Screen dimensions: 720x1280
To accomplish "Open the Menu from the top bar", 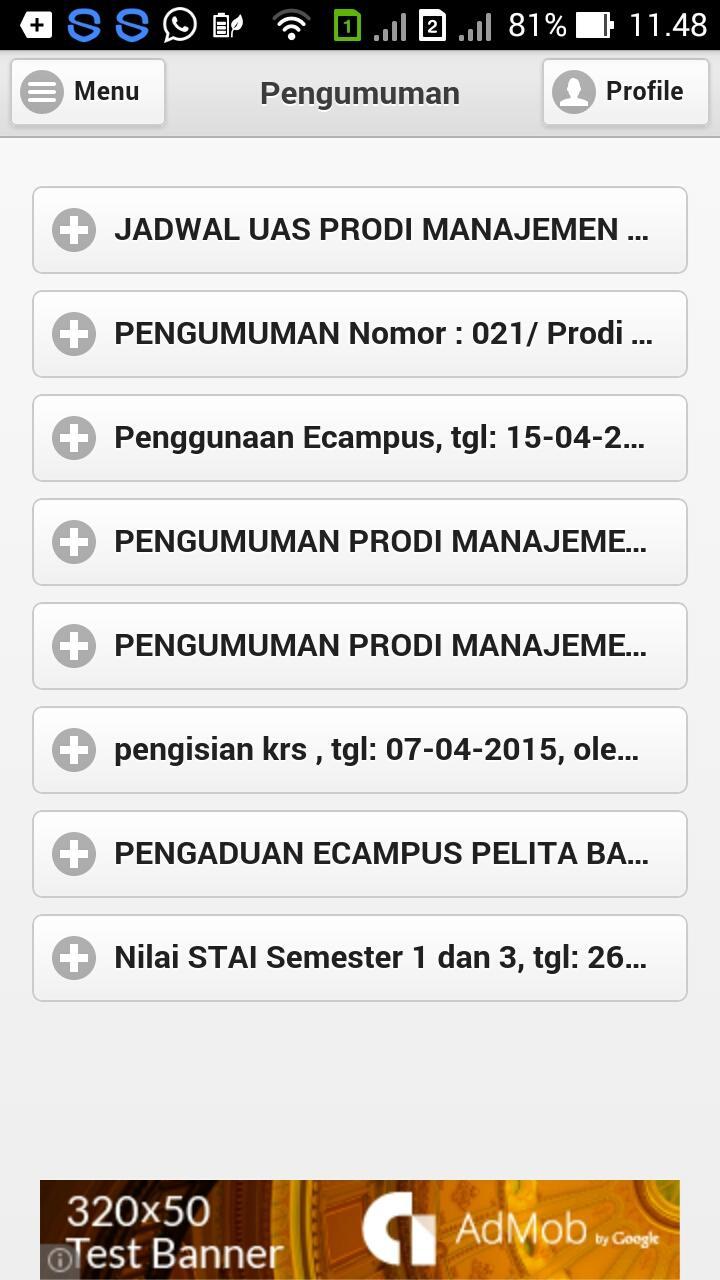I will tap(87, 92).
